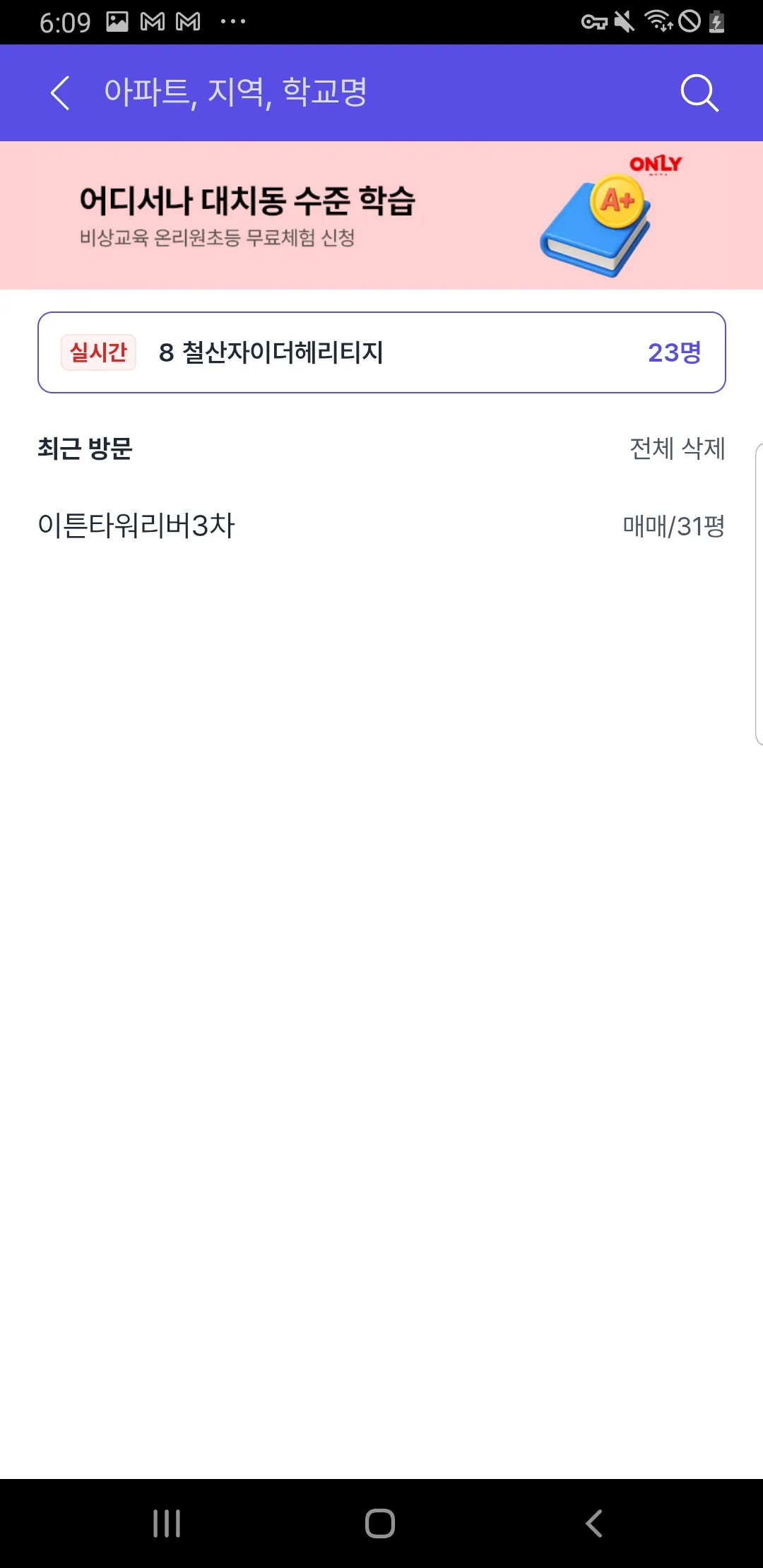Open the 어디서나 대치동 수준 학습 banner
Screen dimensions: 763x1568
(x=381, y=215)
